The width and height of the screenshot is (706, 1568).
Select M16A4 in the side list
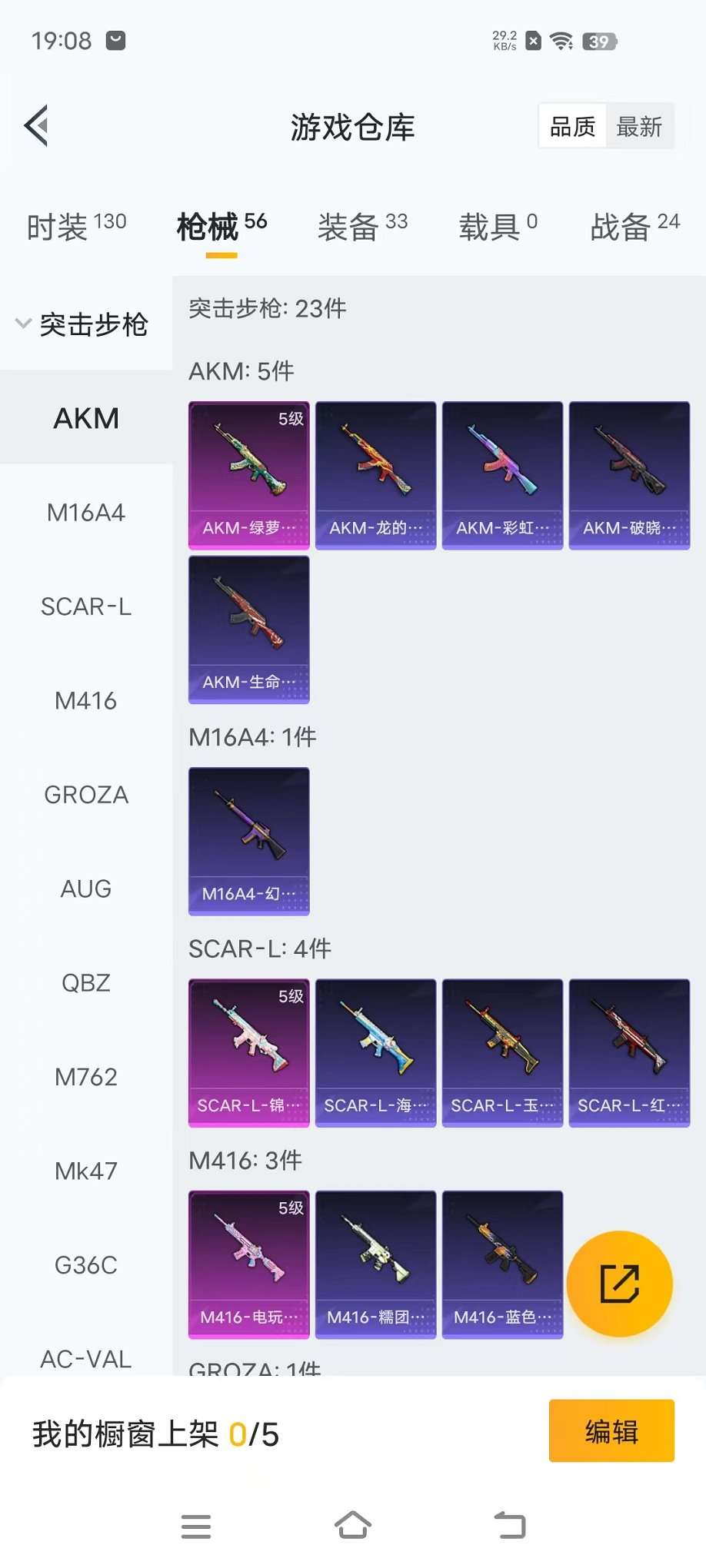click(x=86, y=513)
